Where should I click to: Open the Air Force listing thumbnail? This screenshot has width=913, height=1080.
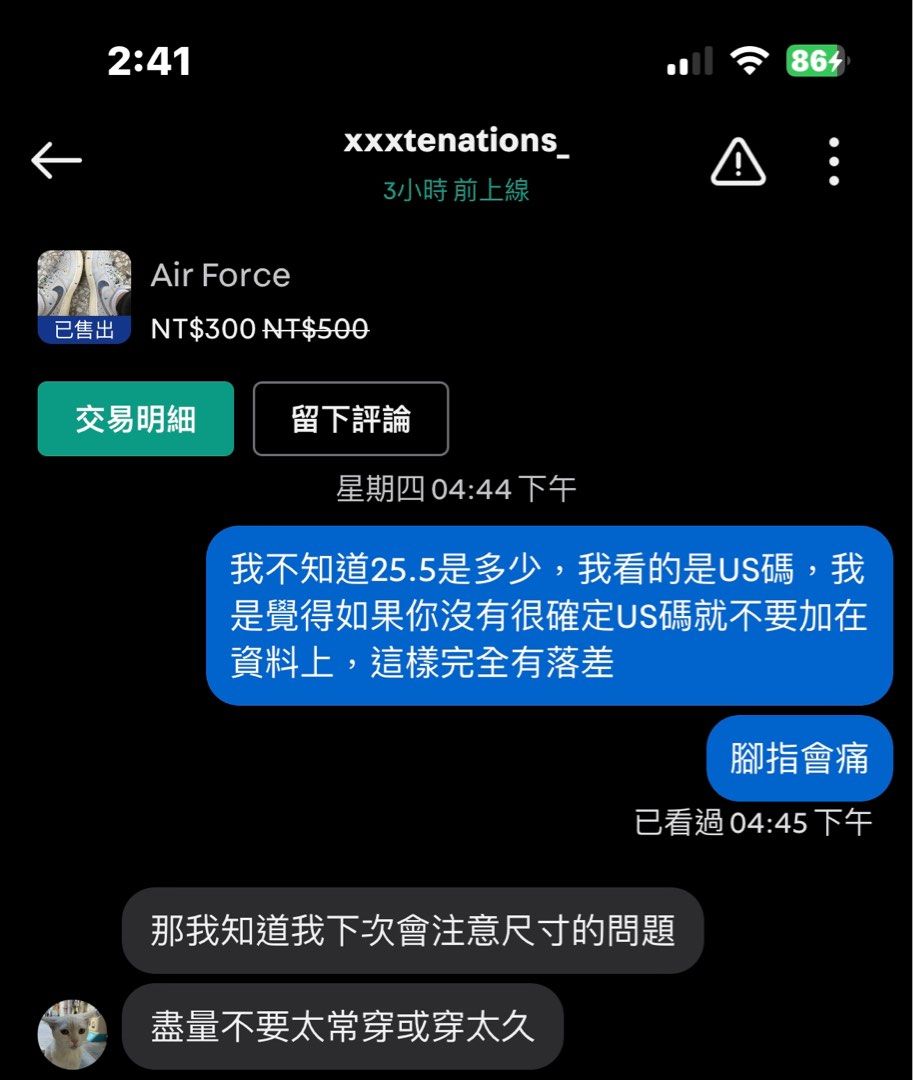84,296
